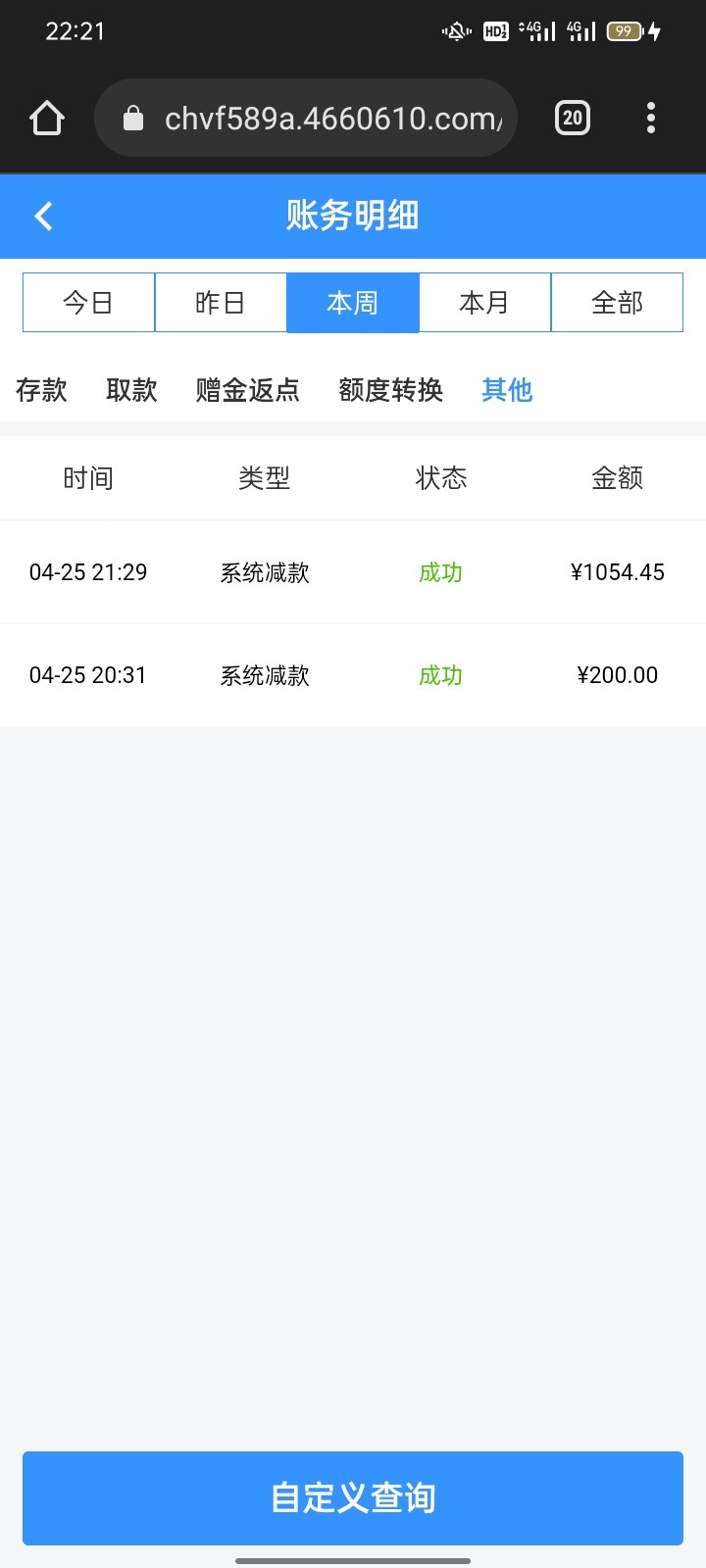This screenshot has height=1568, width=706.
Task: Switch to the 额度转换 category
Action: 390,390
